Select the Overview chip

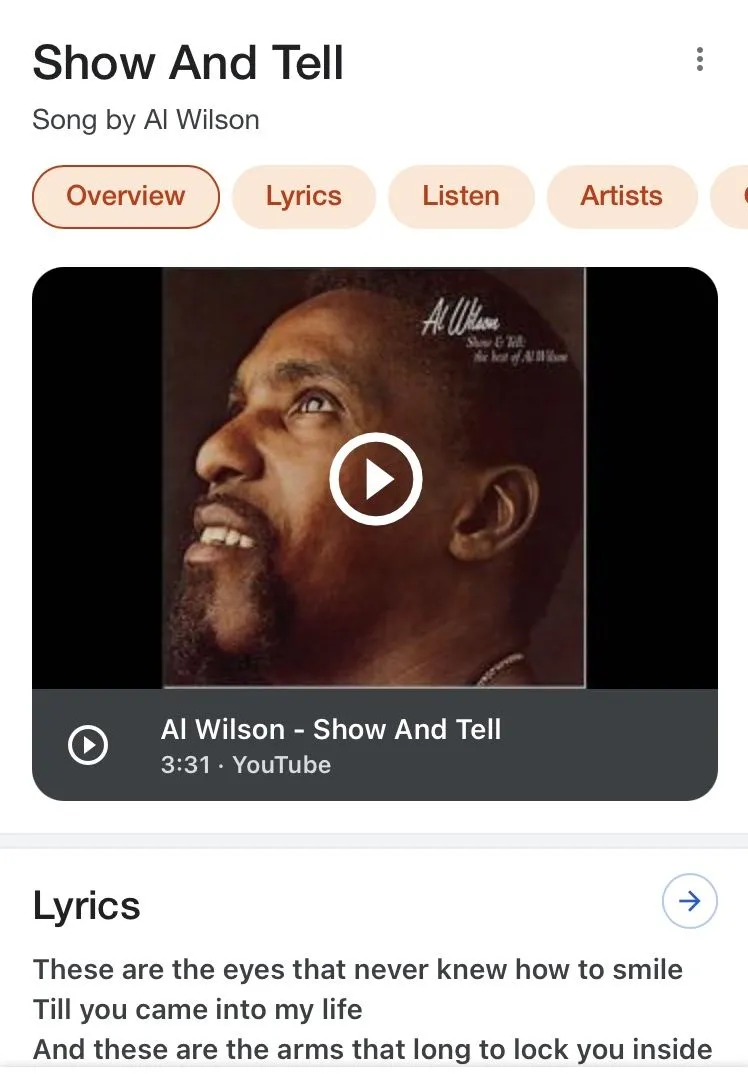coord(126,196)
